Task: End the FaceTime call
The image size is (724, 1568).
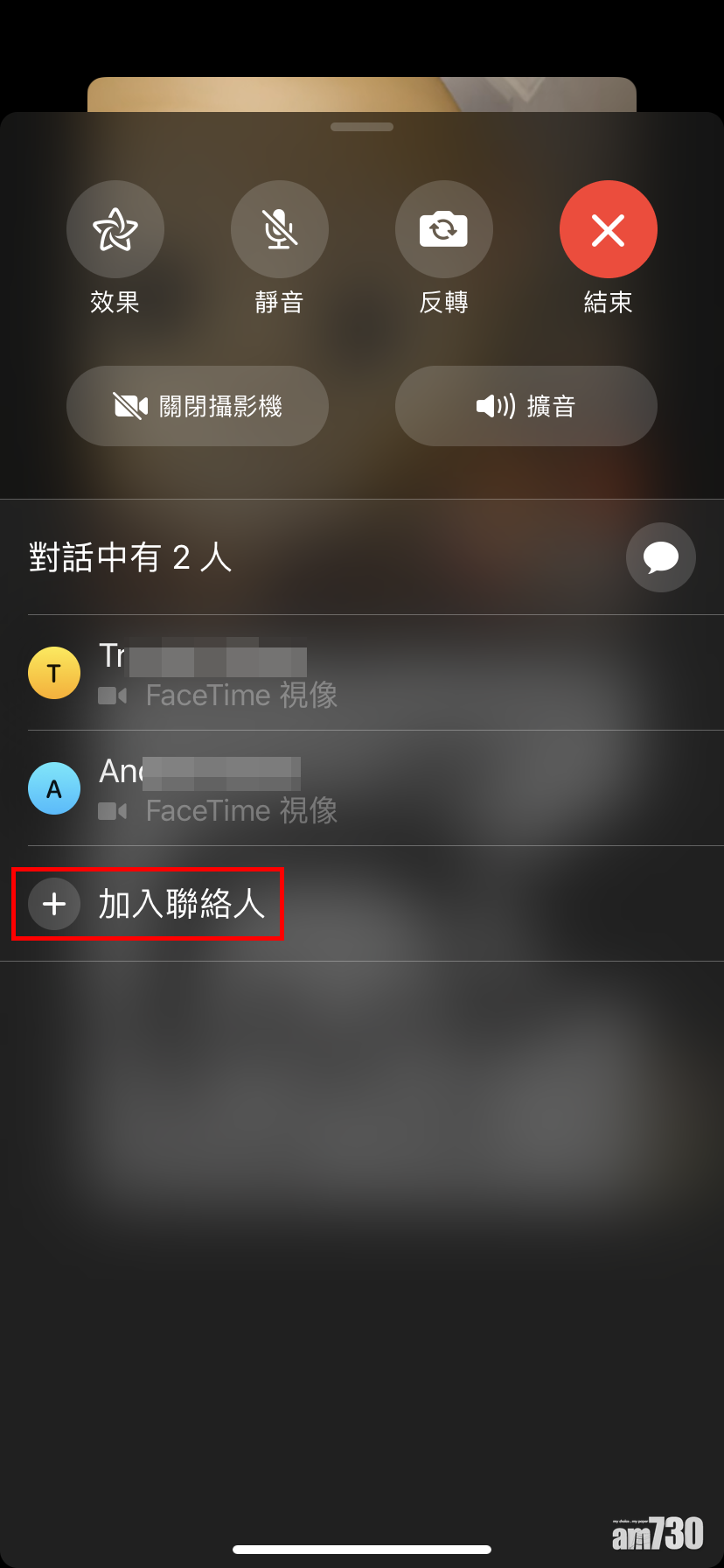Action: pyautogui.click(x=609, y=229)
